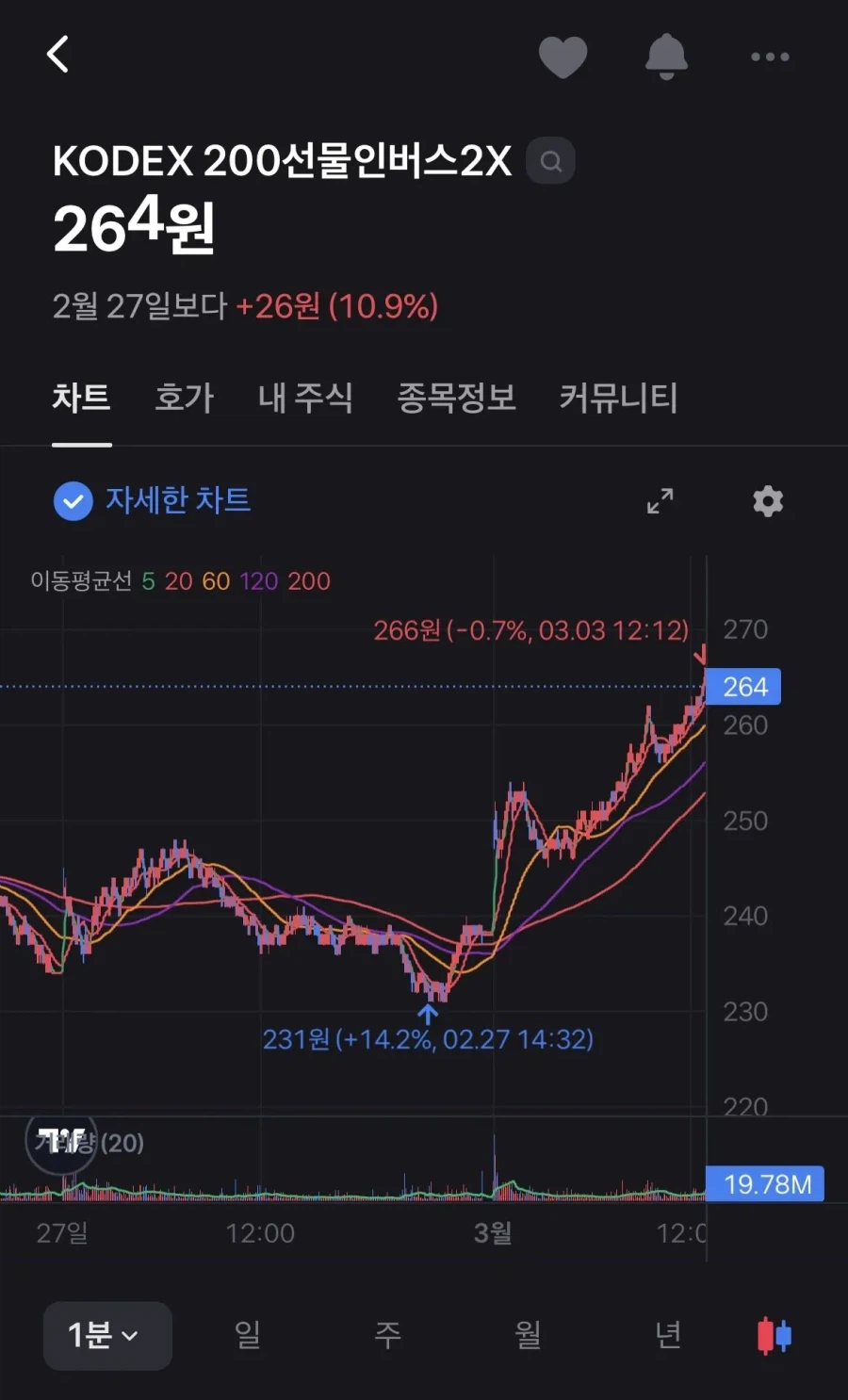848x1400 pixels.
Task: Open the 커뮤니티 community tab
Action: [619, 399]
